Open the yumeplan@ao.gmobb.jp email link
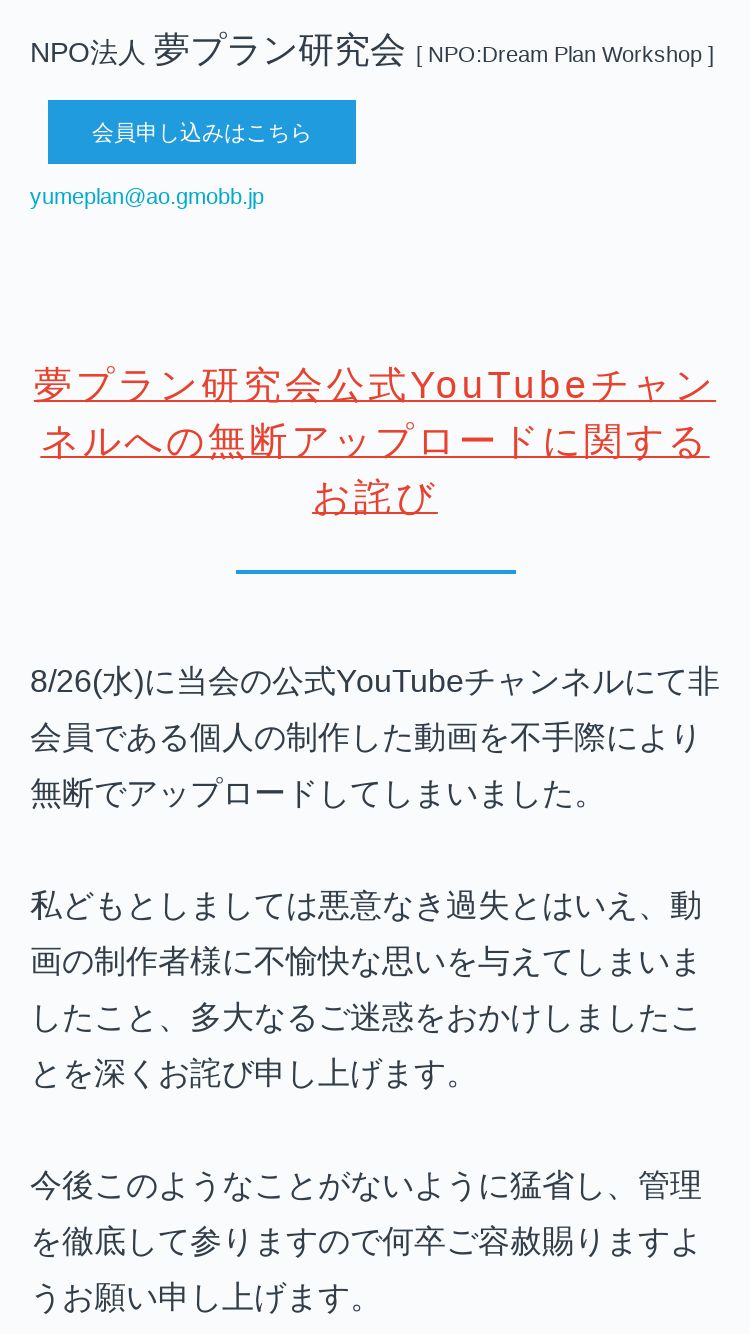750x1334 pixels. point(147,197)
